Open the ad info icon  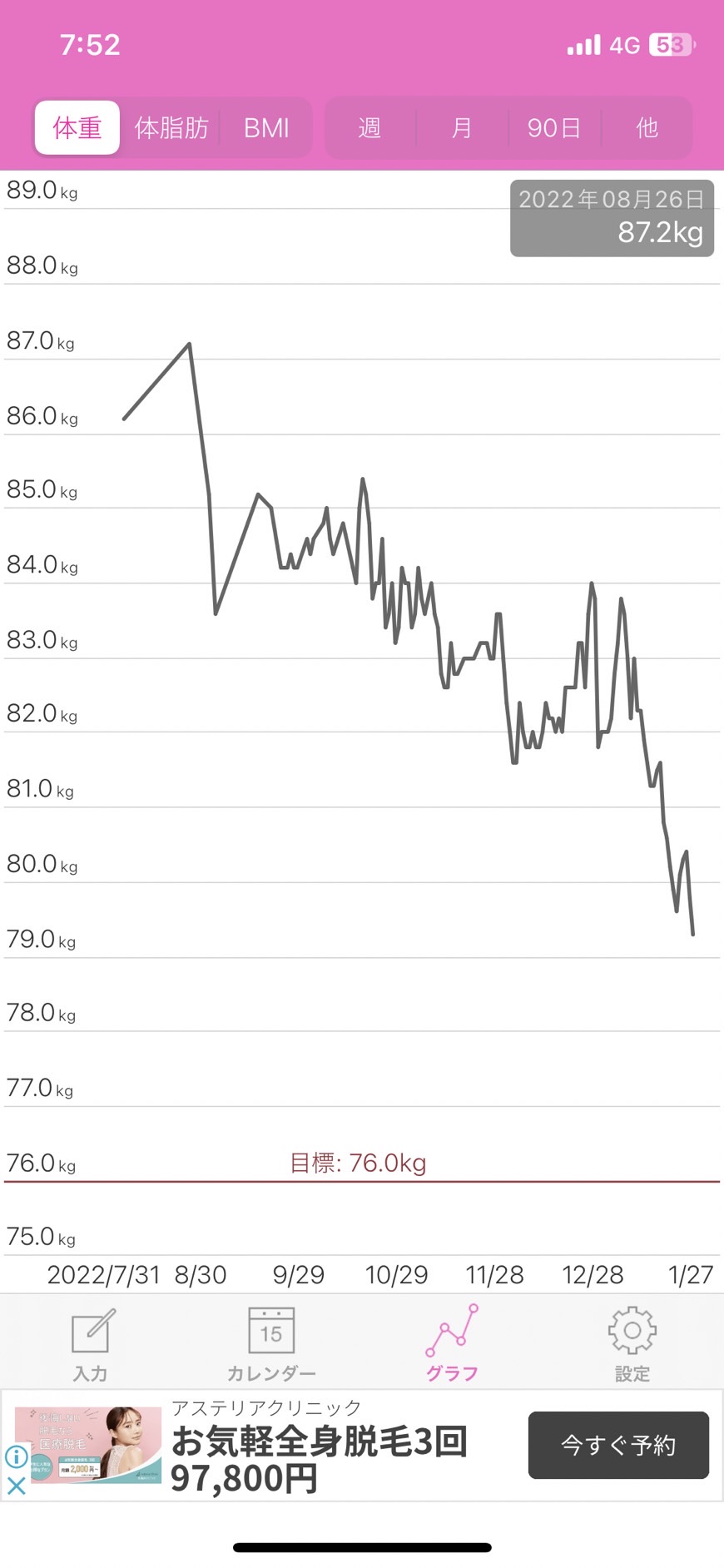pos(17,1456)
